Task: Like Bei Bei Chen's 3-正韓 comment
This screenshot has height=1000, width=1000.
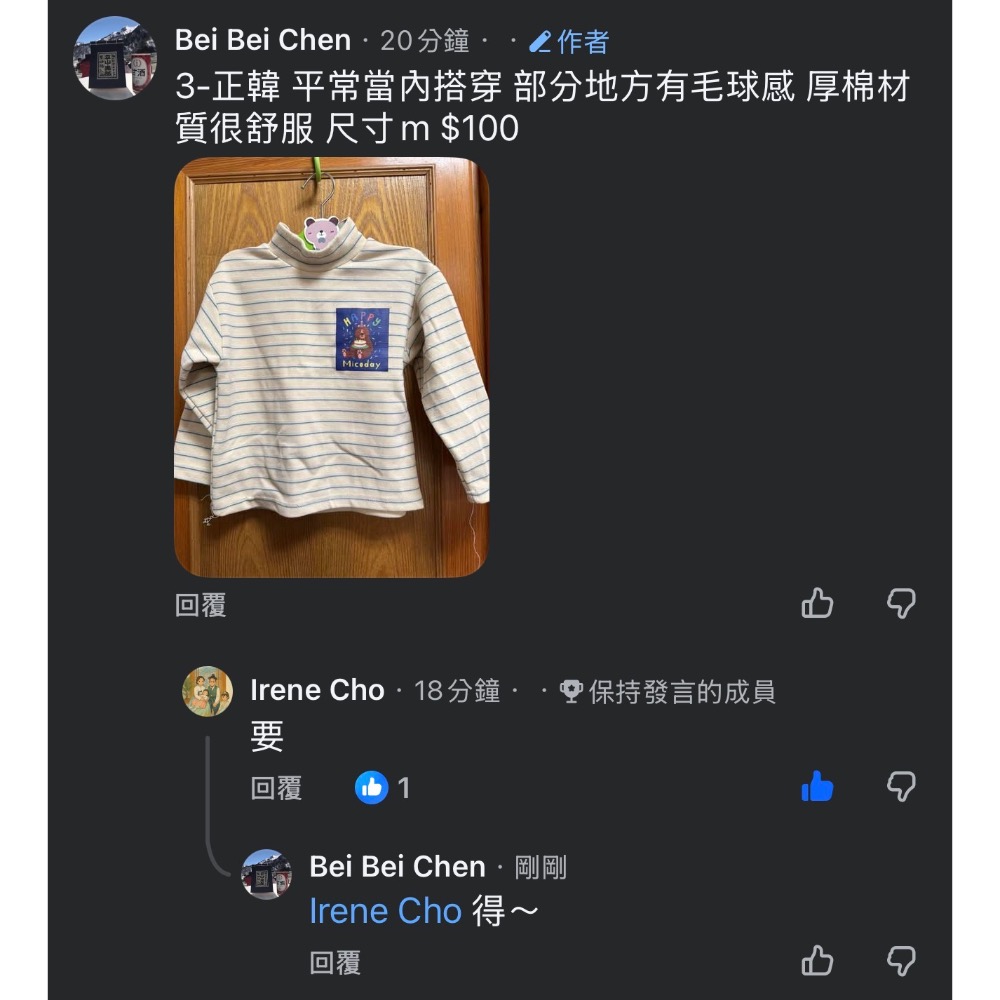Action: (817, 603)
